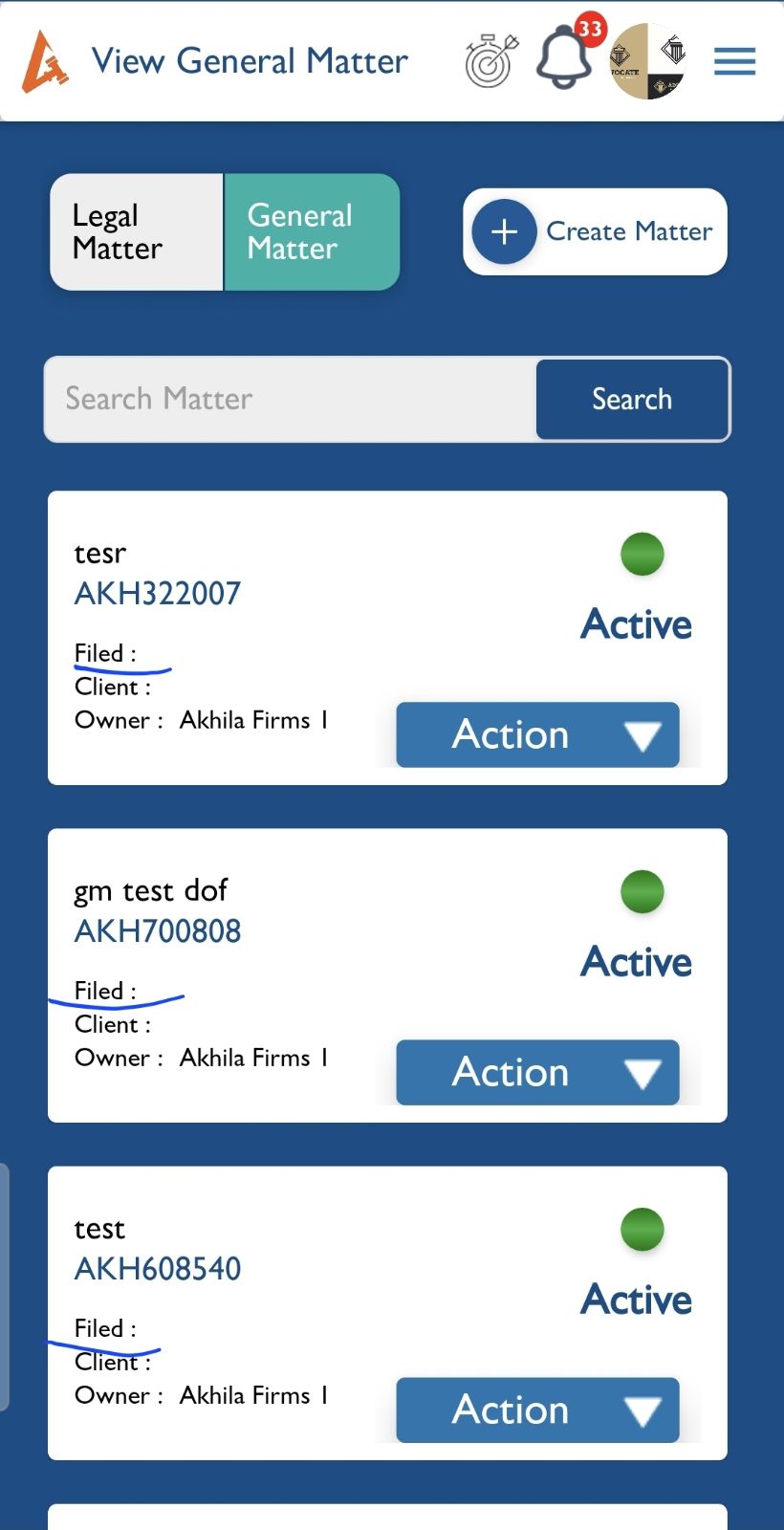Expand Action dropdown for tesr matter

click(537, 734)
